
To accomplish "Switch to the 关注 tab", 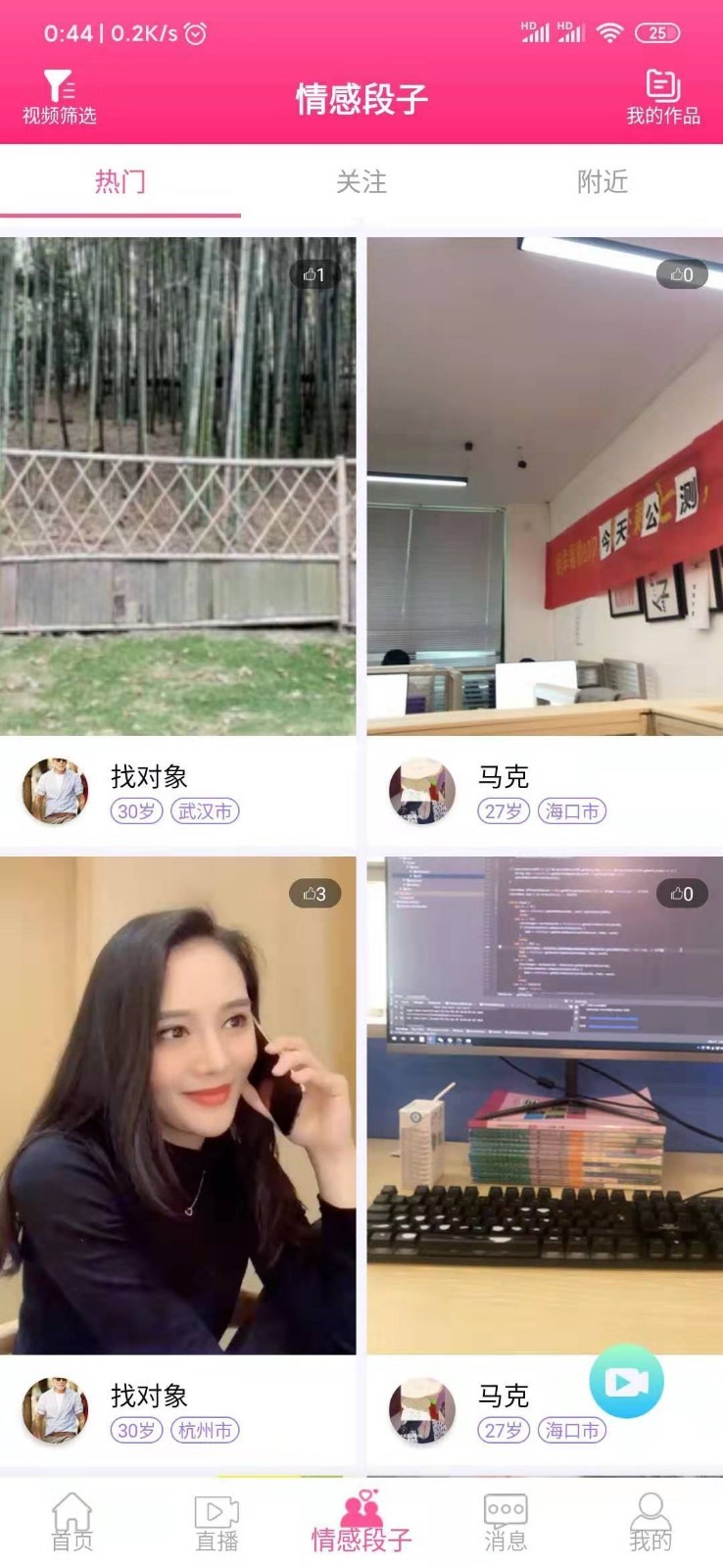I will click(361, 181).
